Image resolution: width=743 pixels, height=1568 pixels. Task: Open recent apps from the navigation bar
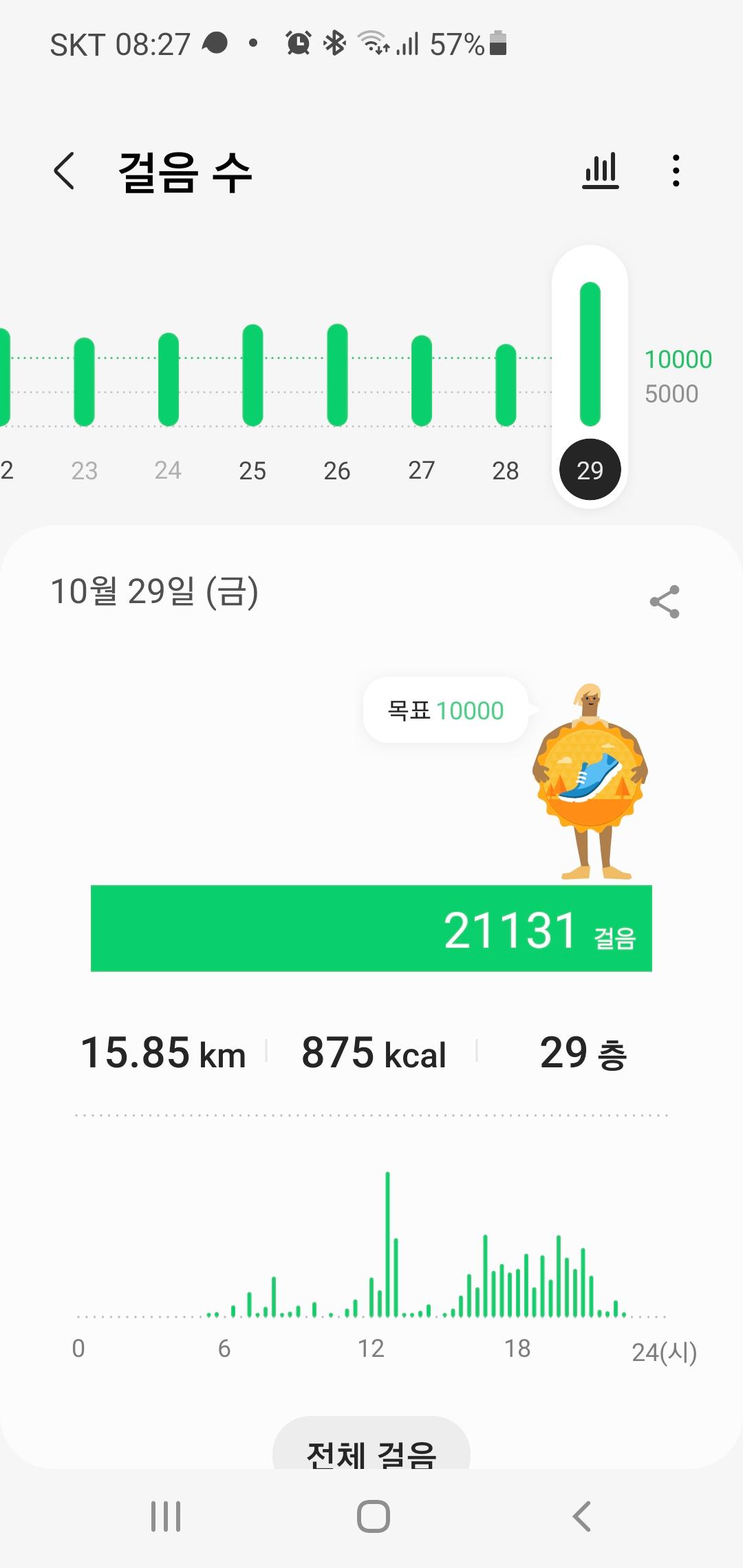pos(166,1516)
